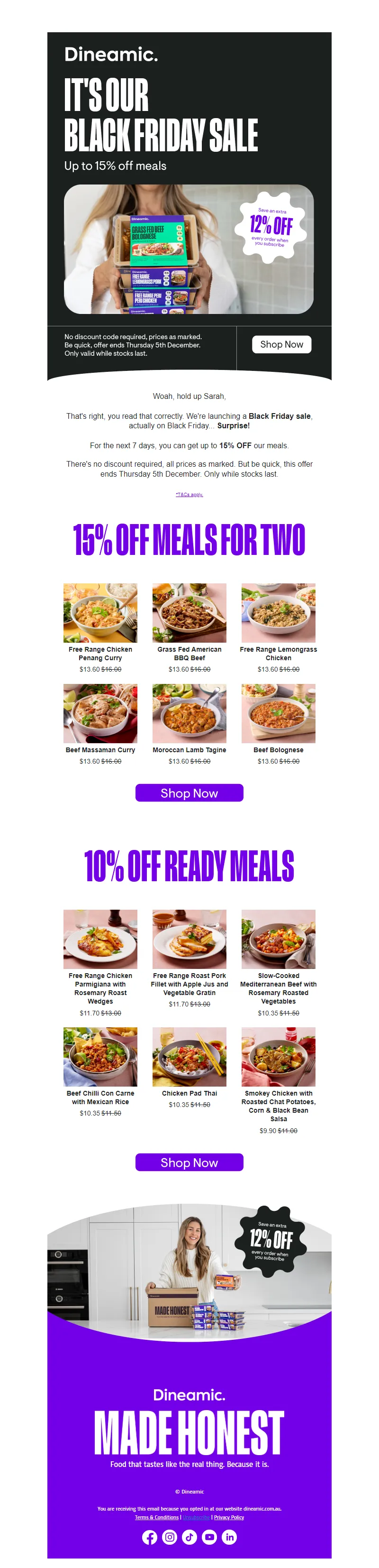This screenshot has height=1568, width=379.
Task: Go to Dineamic's TikTok account
Action: click(189, 1538)
